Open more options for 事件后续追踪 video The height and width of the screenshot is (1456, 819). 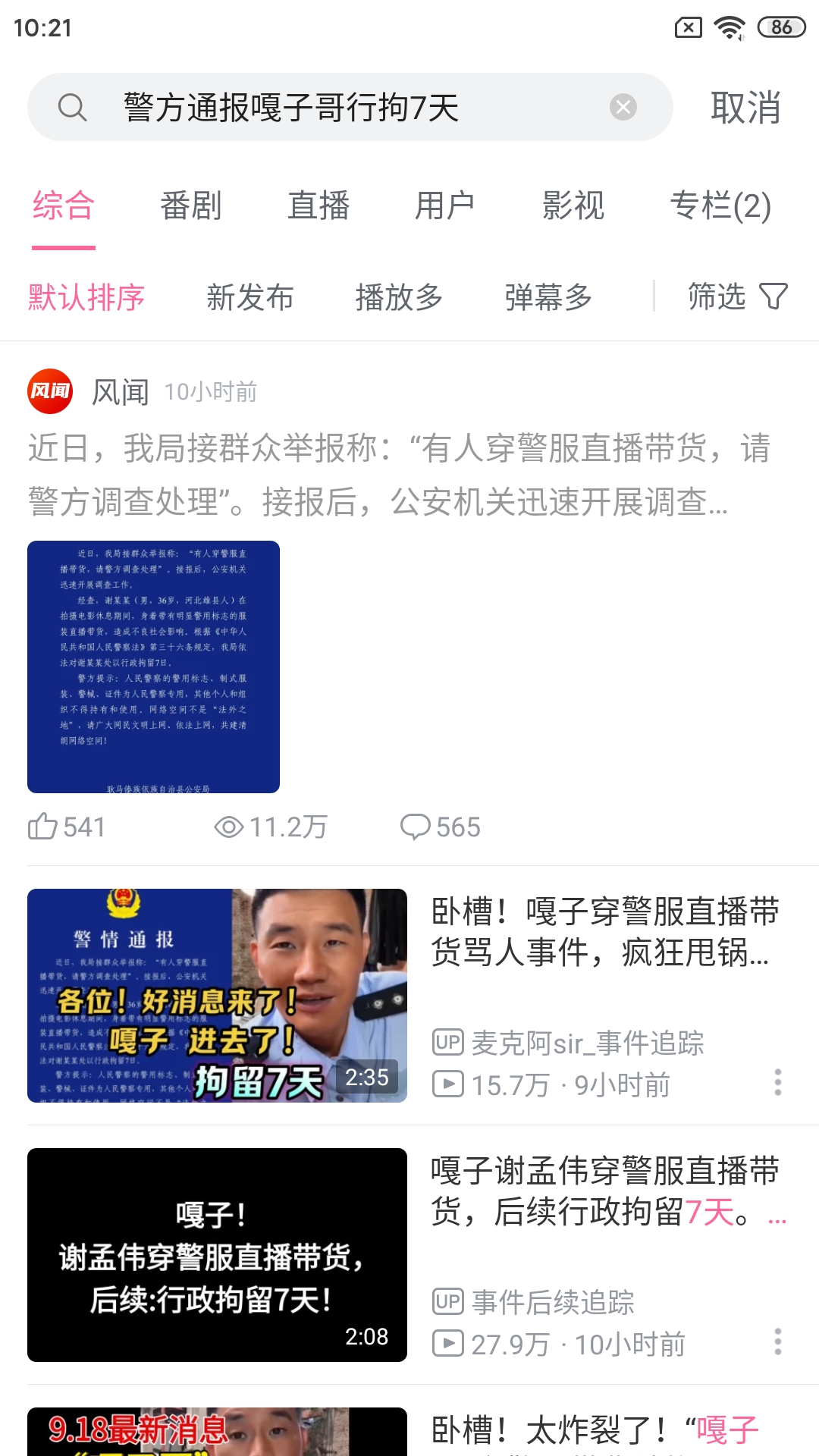(x=777, y=1341)
